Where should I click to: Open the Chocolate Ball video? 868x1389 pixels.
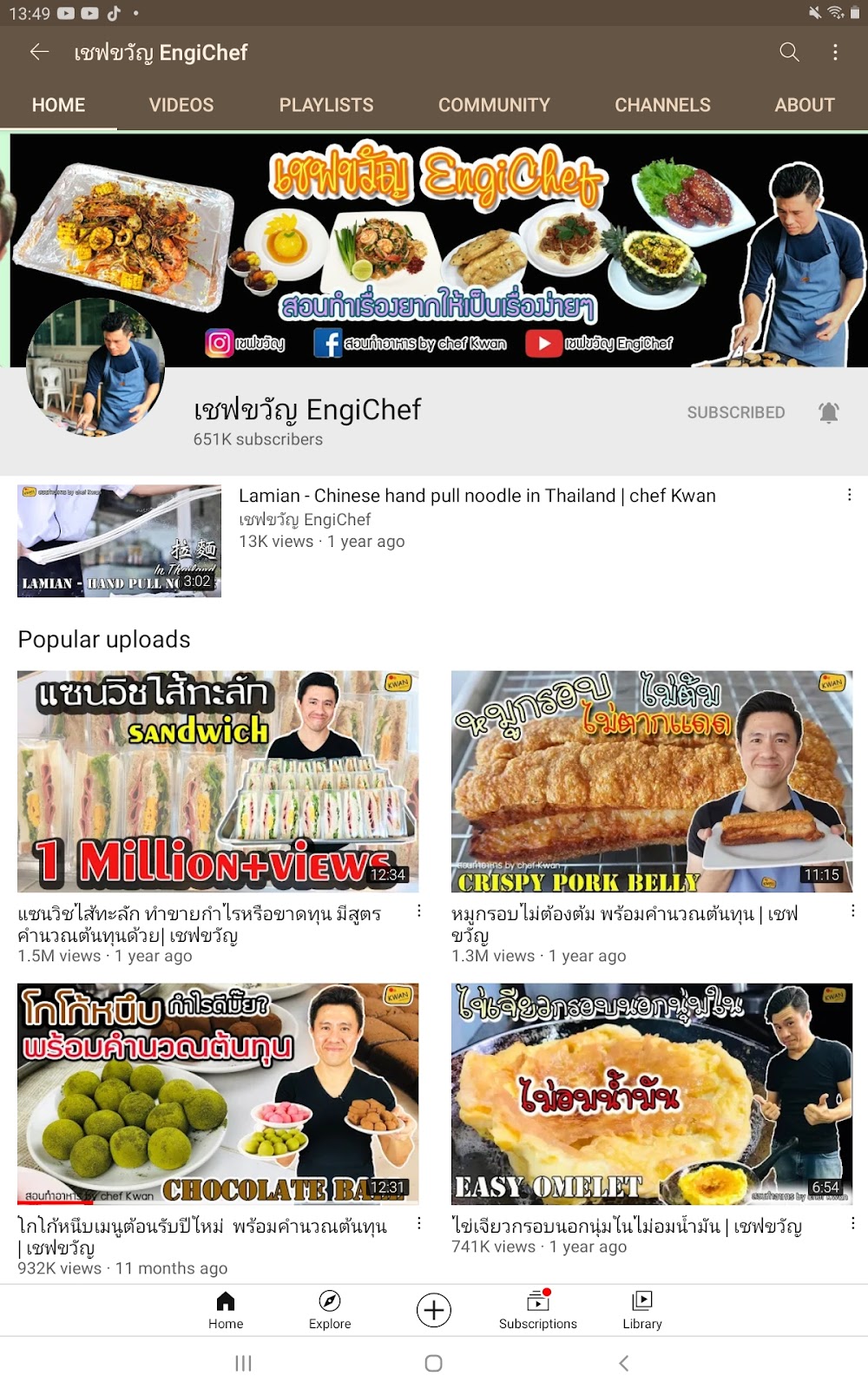pos(218,1094)
